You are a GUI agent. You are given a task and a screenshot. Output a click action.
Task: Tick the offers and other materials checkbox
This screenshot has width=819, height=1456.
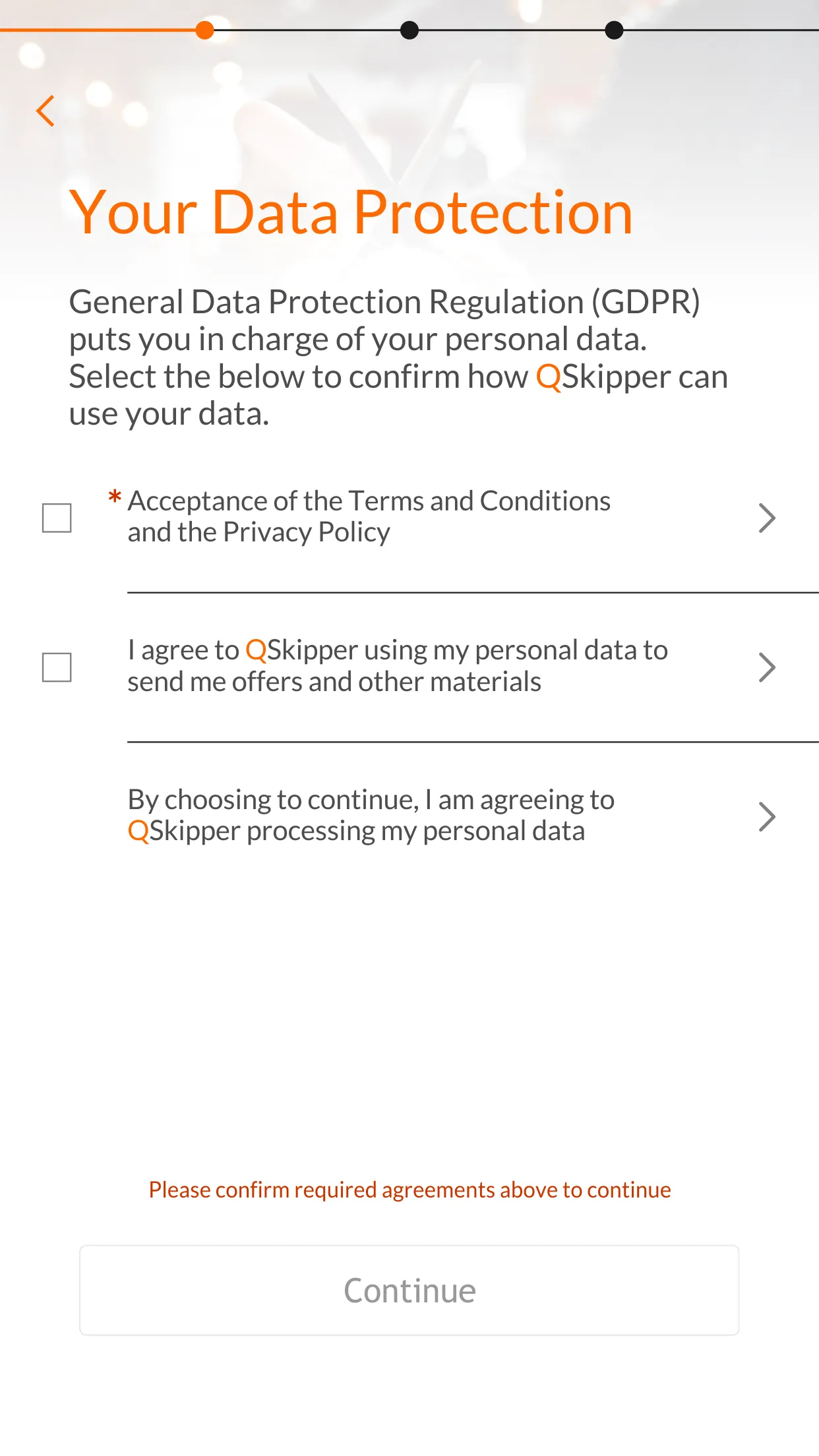tap(57, 667)
